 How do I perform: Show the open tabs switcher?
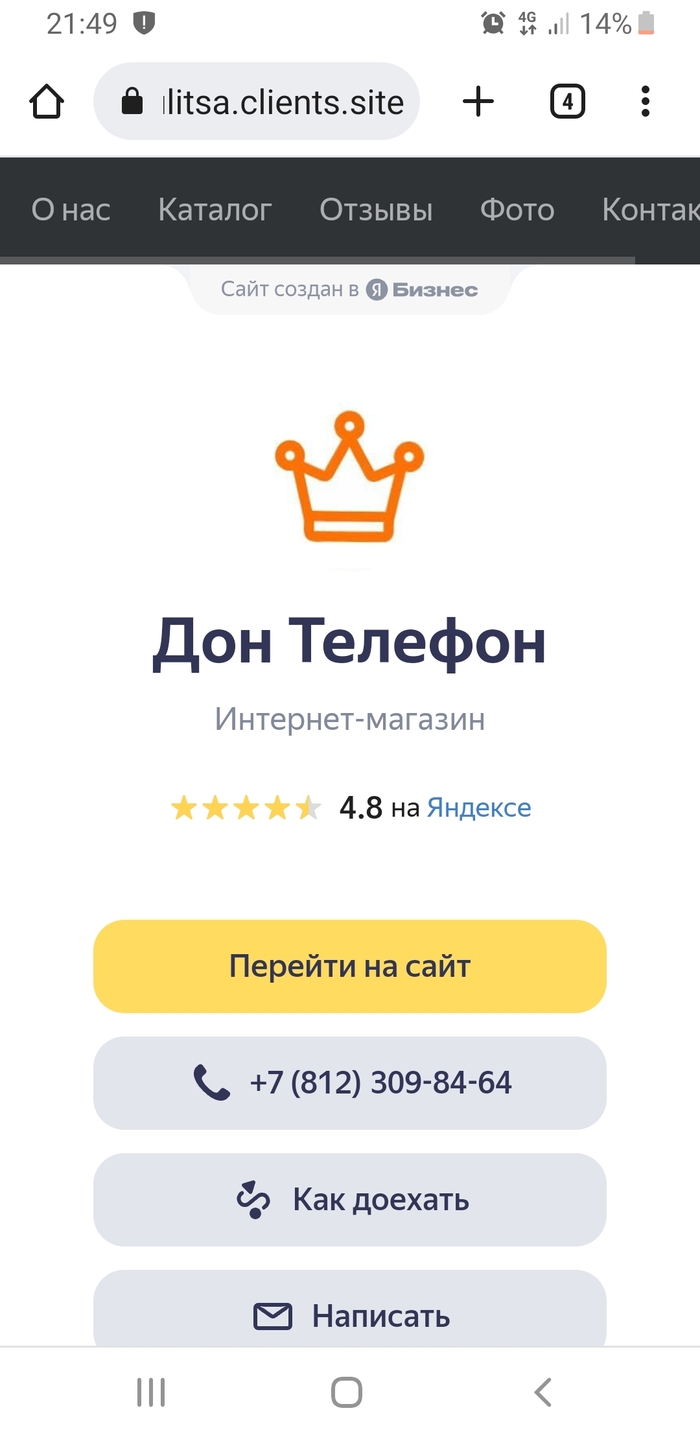pyautogui.click(x=567, y=101)
